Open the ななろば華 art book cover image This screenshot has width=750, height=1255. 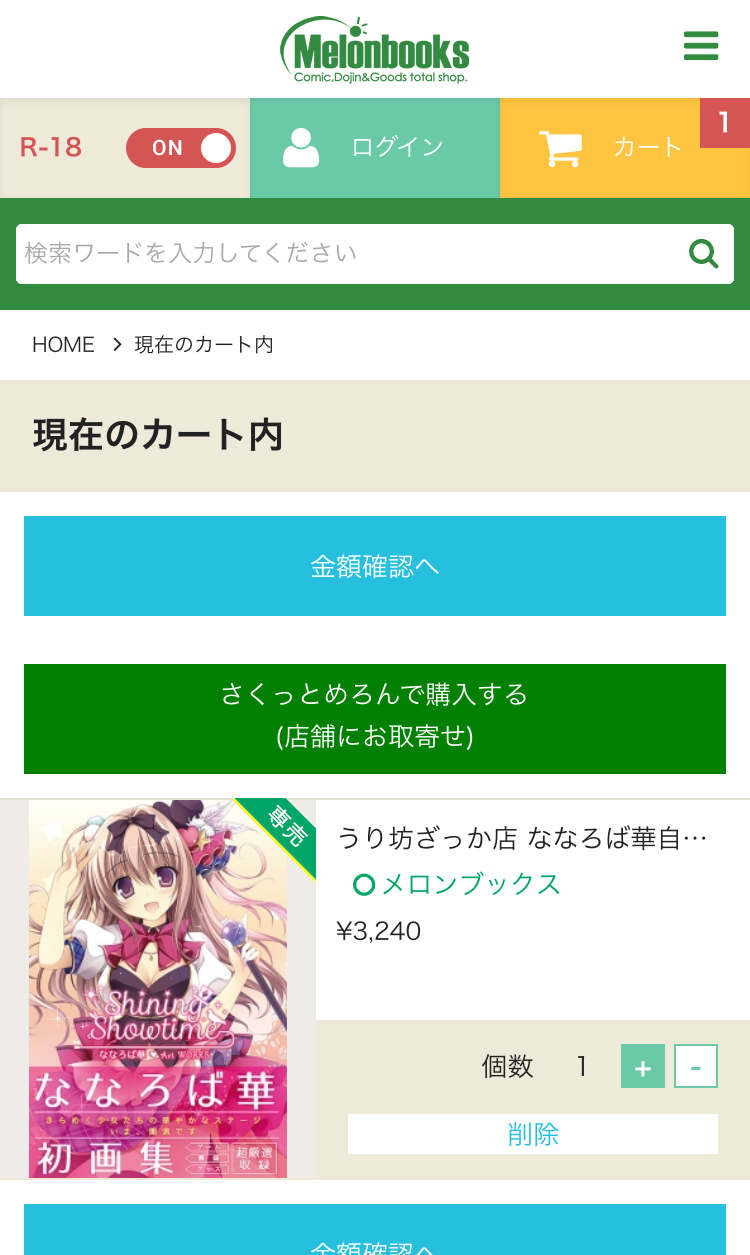(x=158, y=988)
